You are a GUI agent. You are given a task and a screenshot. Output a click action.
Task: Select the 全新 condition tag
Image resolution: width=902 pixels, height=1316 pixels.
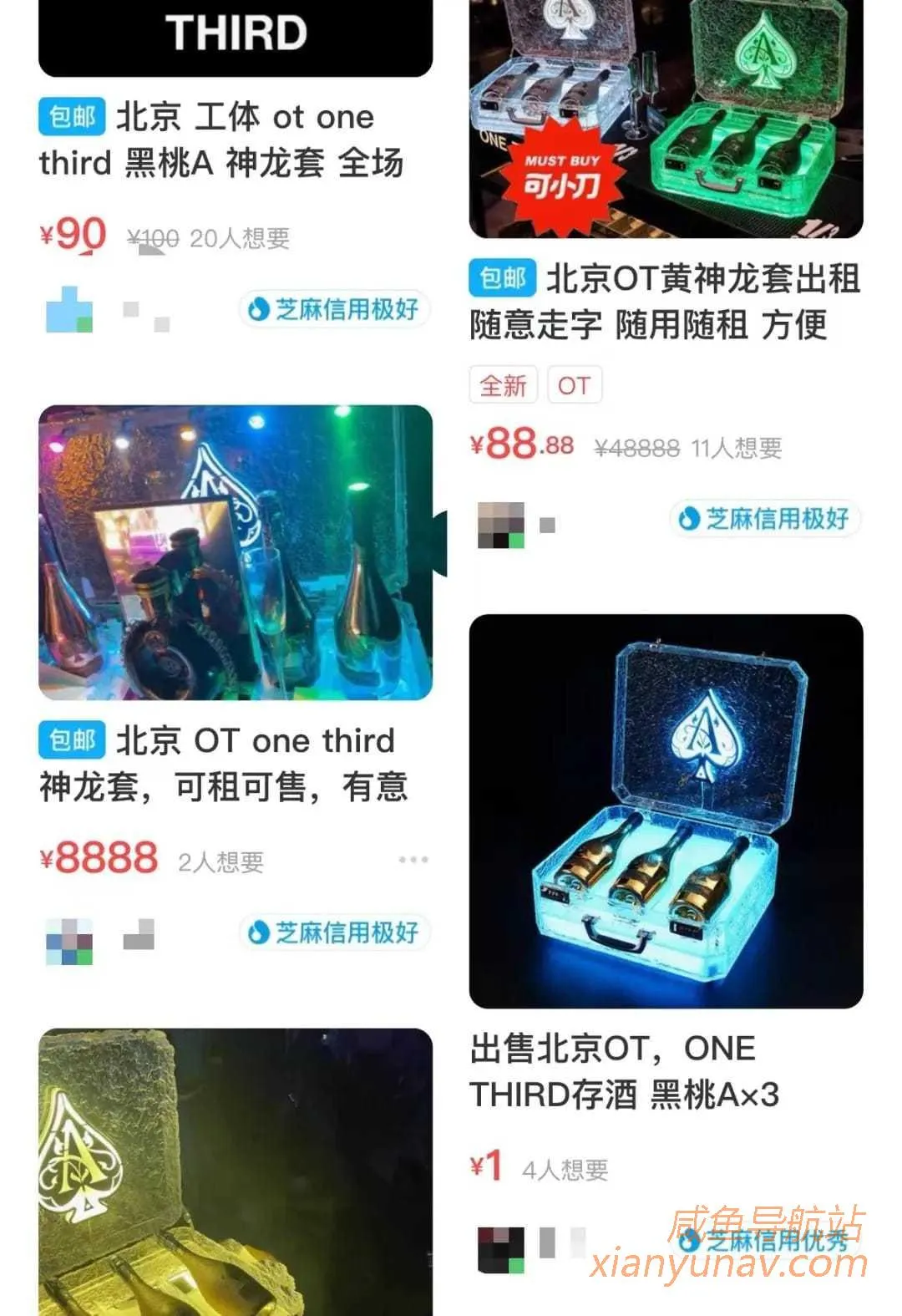tap(503, 384)
